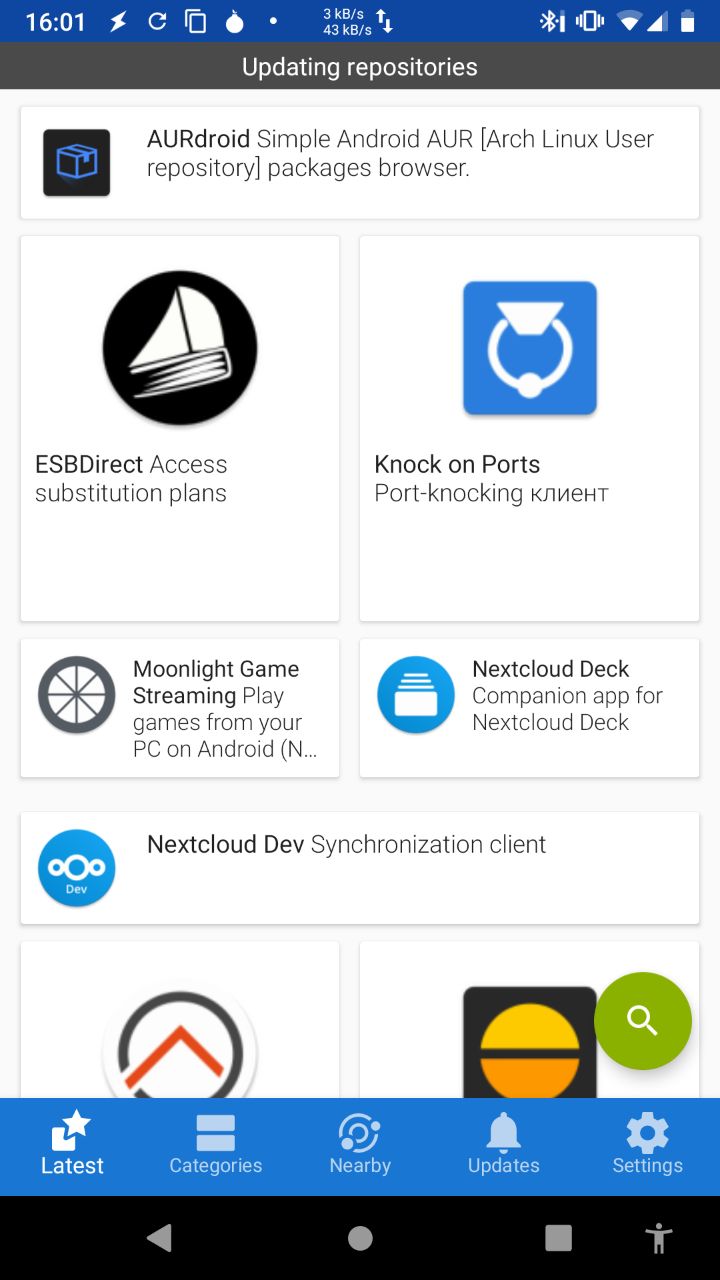Switch to the Nearby tab
The image size is (720, 1280).
click(x=360, y=1147)
